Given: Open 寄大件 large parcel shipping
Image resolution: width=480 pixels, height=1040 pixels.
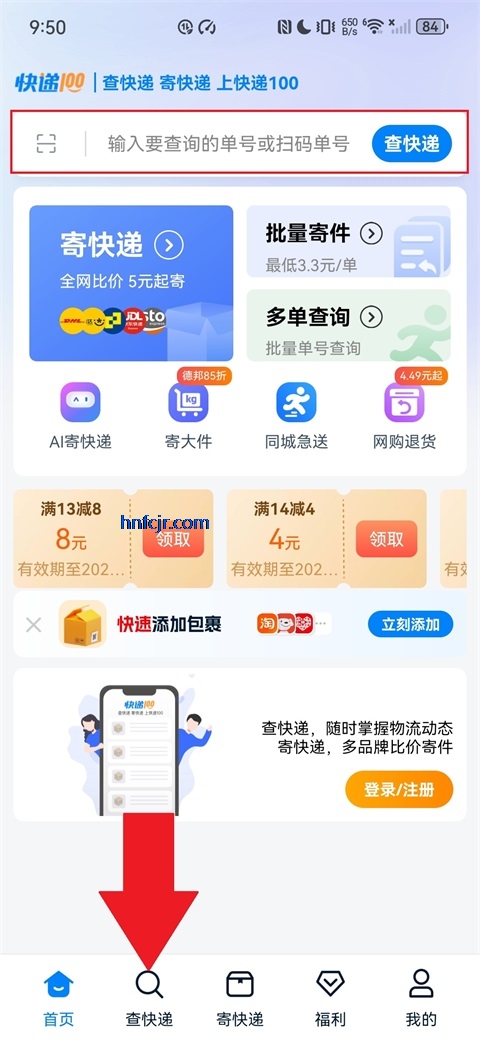Looking at the screenshot, I should (x=188, y=417).
